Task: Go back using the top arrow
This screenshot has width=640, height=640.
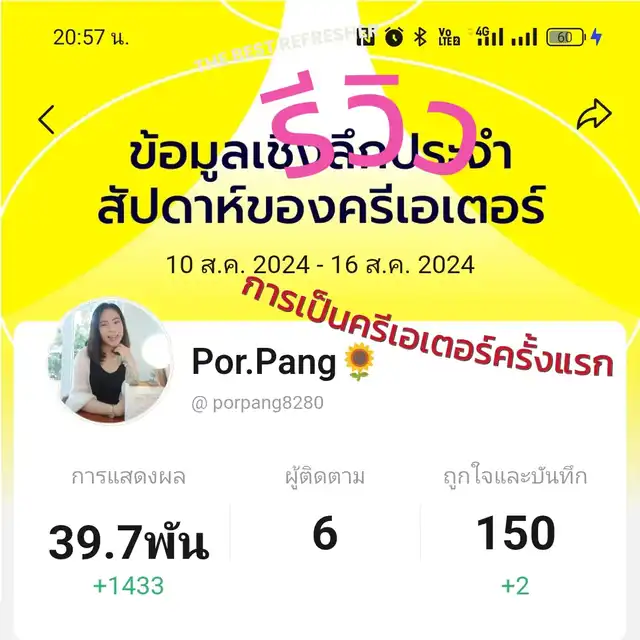Action: point(46,120)
